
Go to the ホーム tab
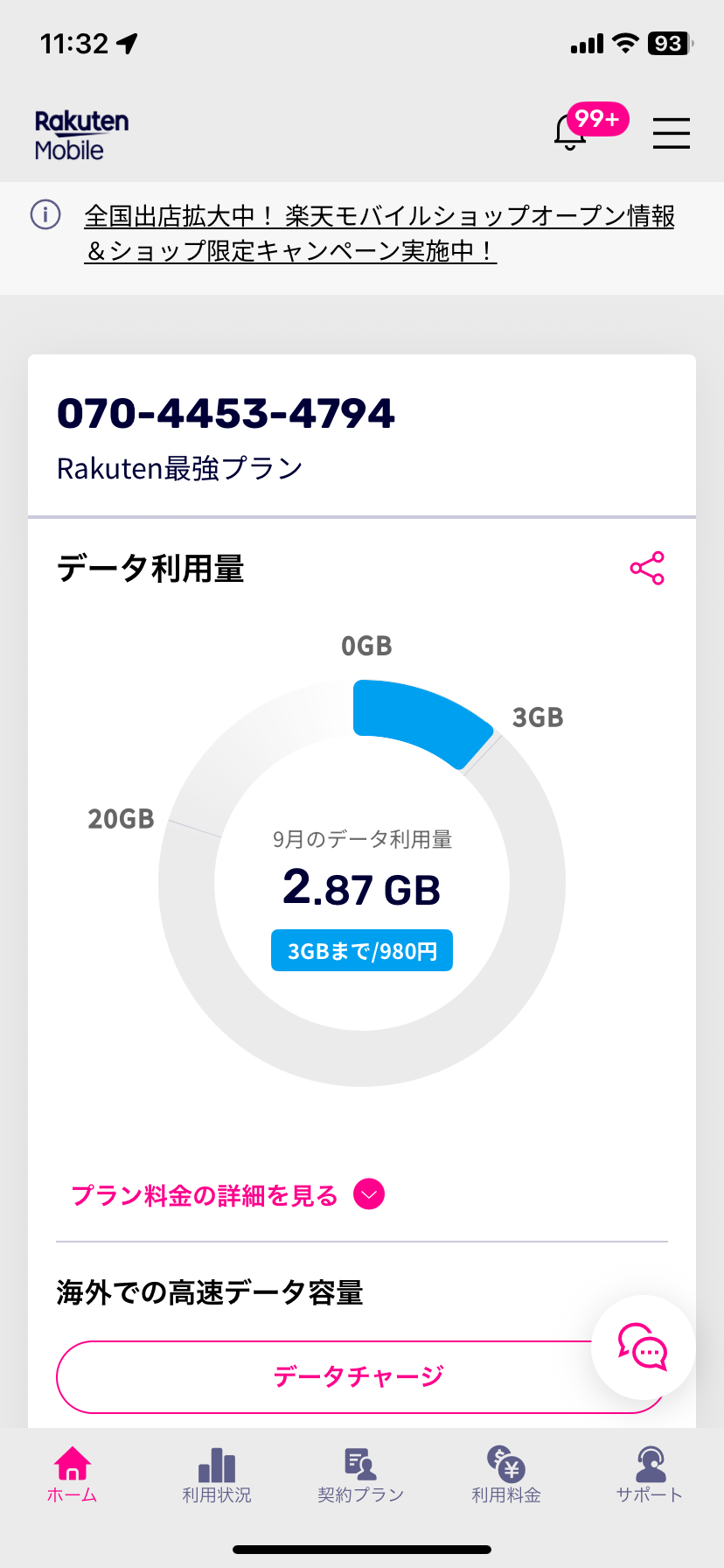[x=72, y=1474]
